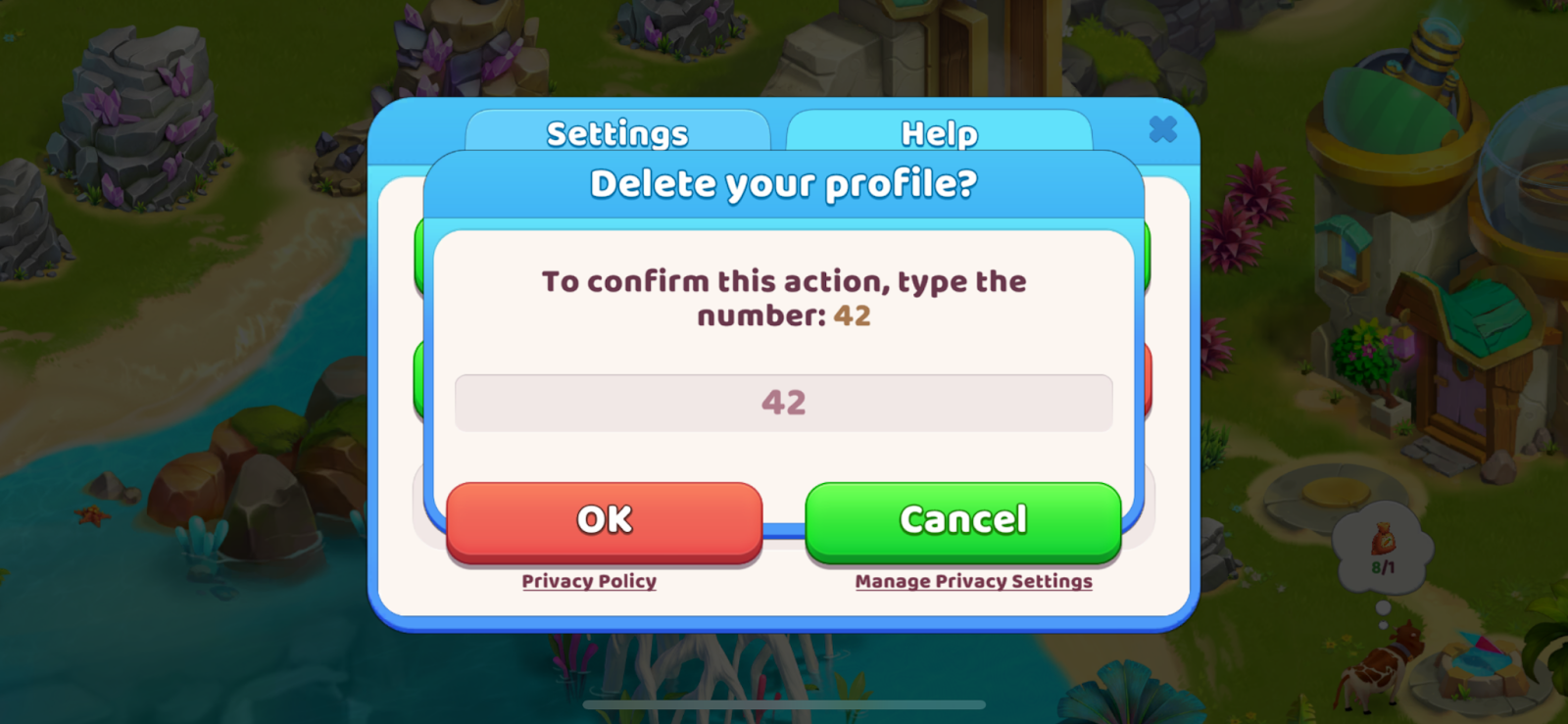Switch to the Help tab
The image size is (1568, 724).
pyautogui.click(x=938, y=132)
